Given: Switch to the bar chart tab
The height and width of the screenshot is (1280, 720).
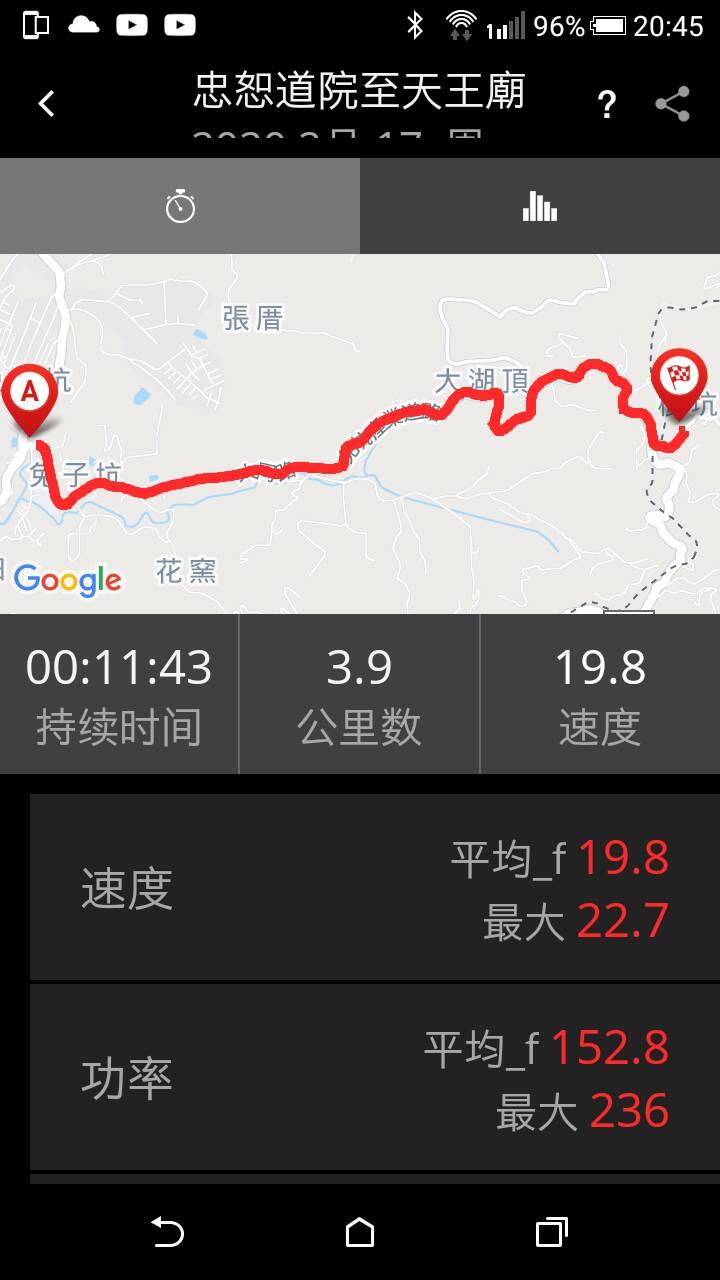Looking at the screenshot, I should pyautogui.click(x=539, y=207).
